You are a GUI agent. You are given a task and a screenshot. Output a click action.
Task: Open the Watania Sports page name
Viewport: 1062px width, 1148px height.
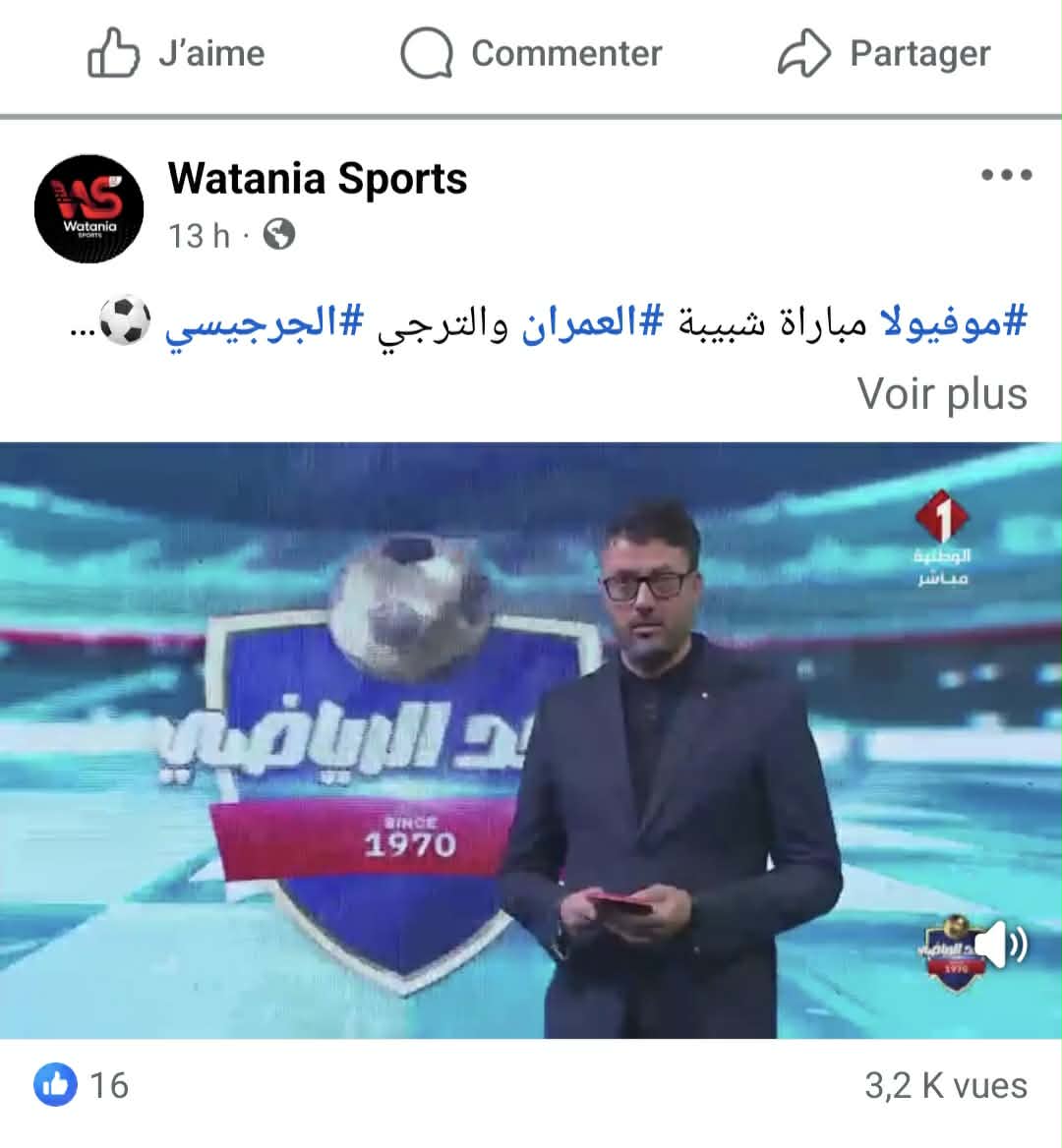click(317, 179)
